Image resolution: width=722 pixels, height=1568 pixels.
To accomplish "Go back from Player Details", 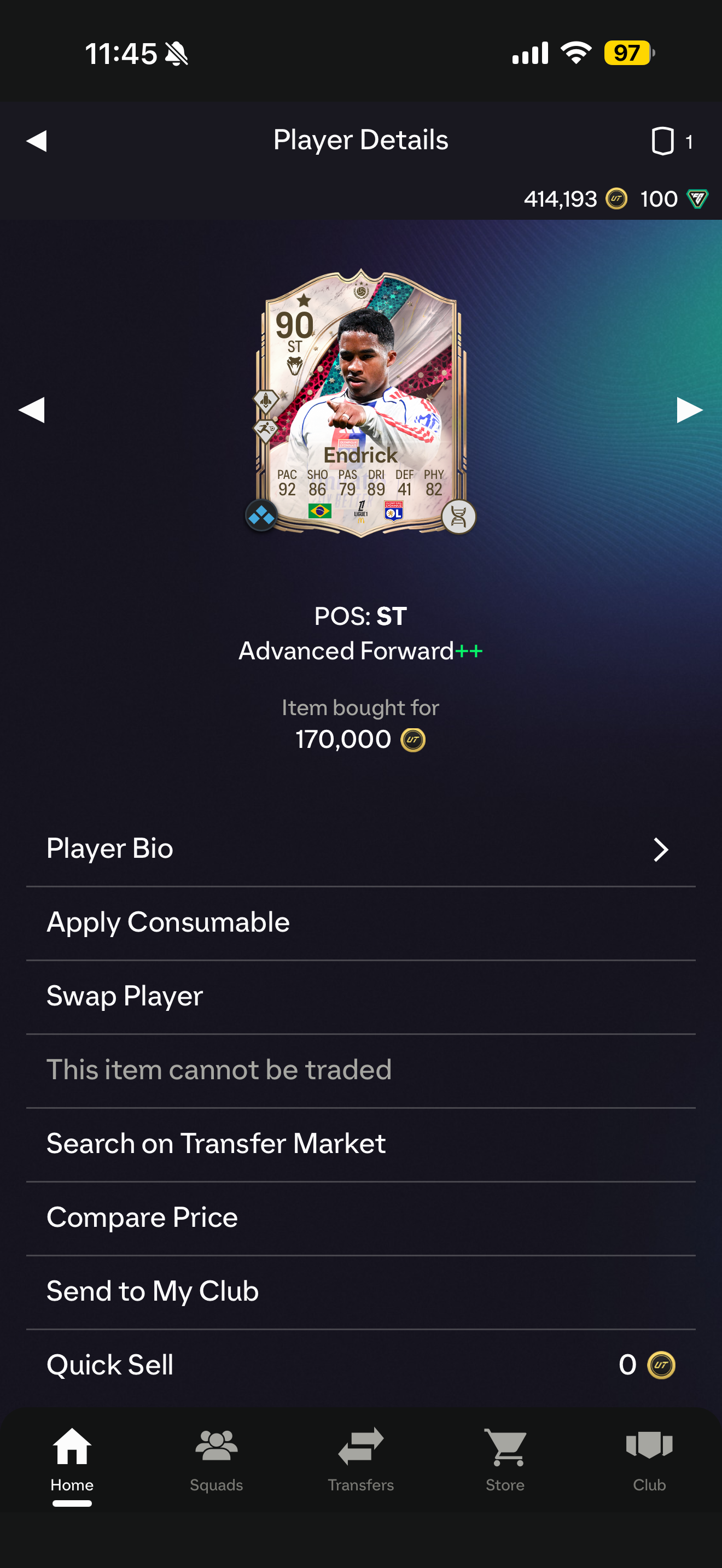I will (x=37, y=141).
